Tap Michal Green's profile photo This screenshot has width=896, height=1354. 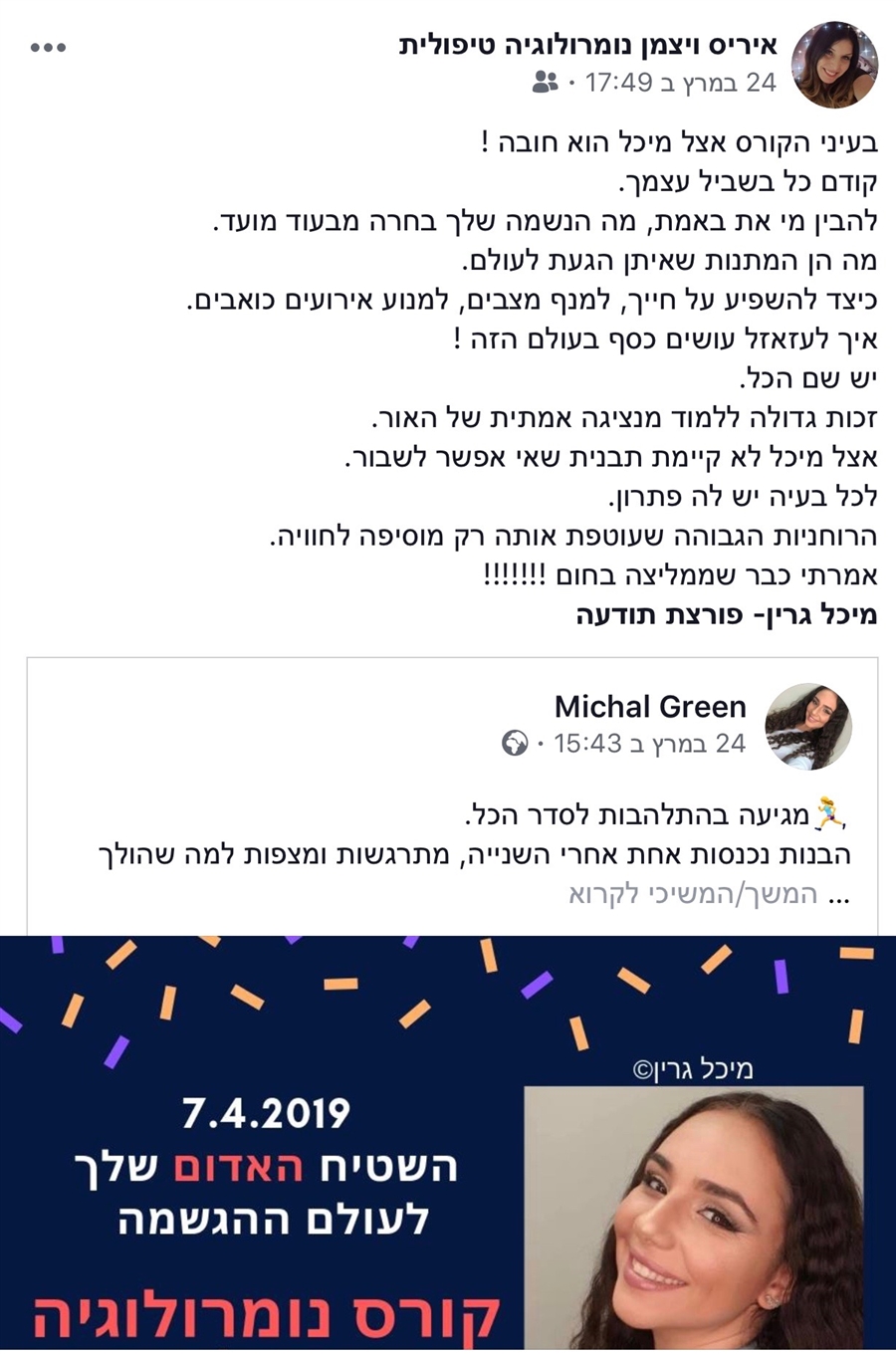(x=807, y=726)
